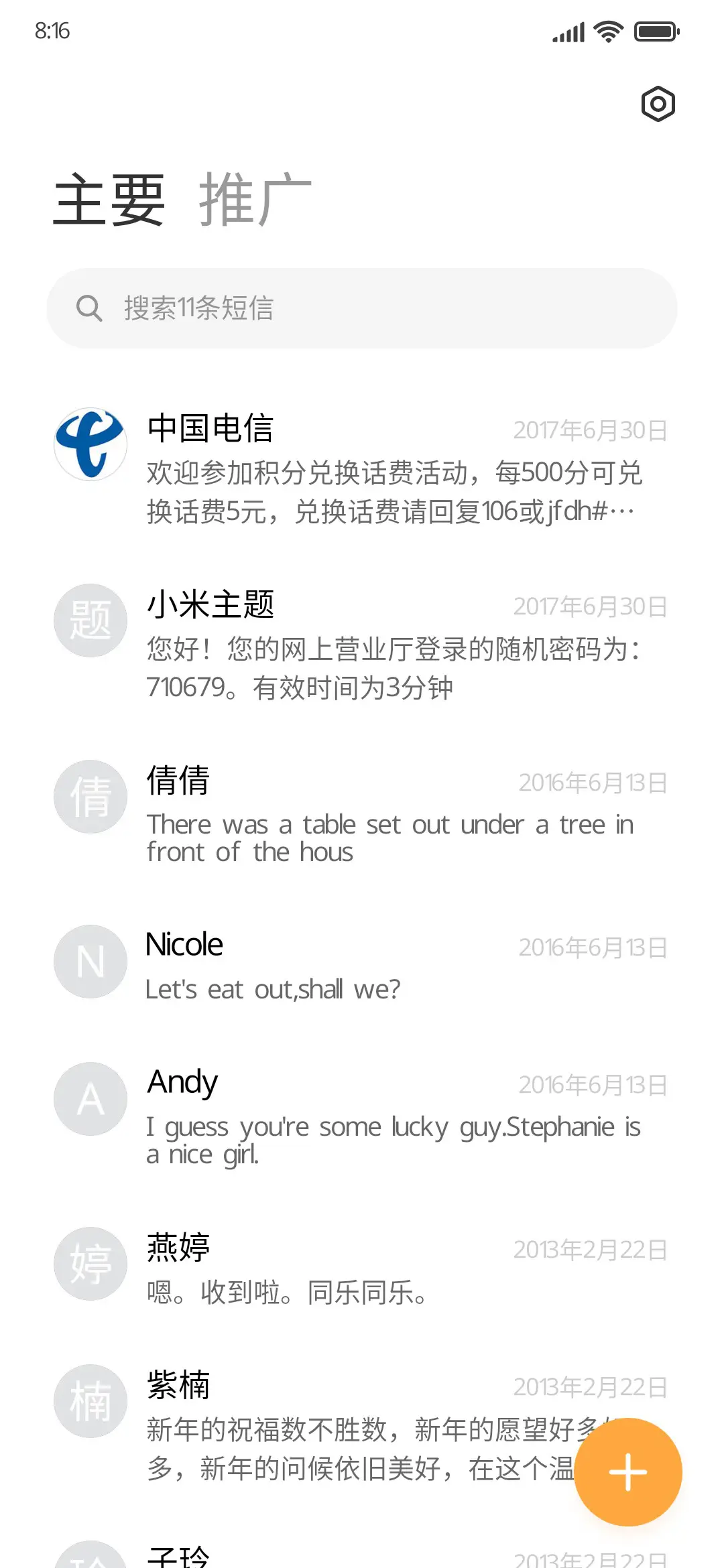Tap the 小米主题 circular avatar

(x=90, y=620)
